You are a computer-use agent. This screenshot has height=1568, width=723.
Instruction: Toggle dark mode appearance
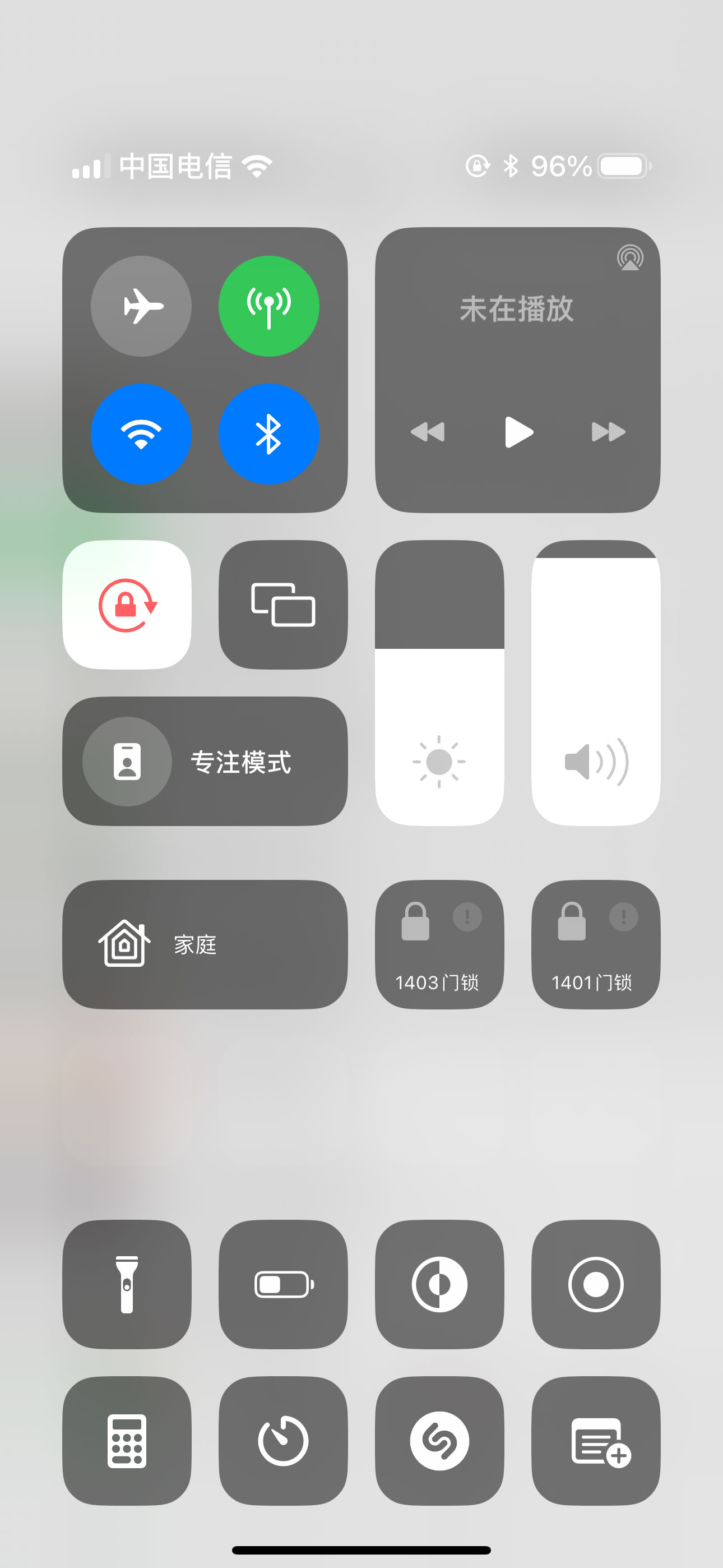[439, 1284]
